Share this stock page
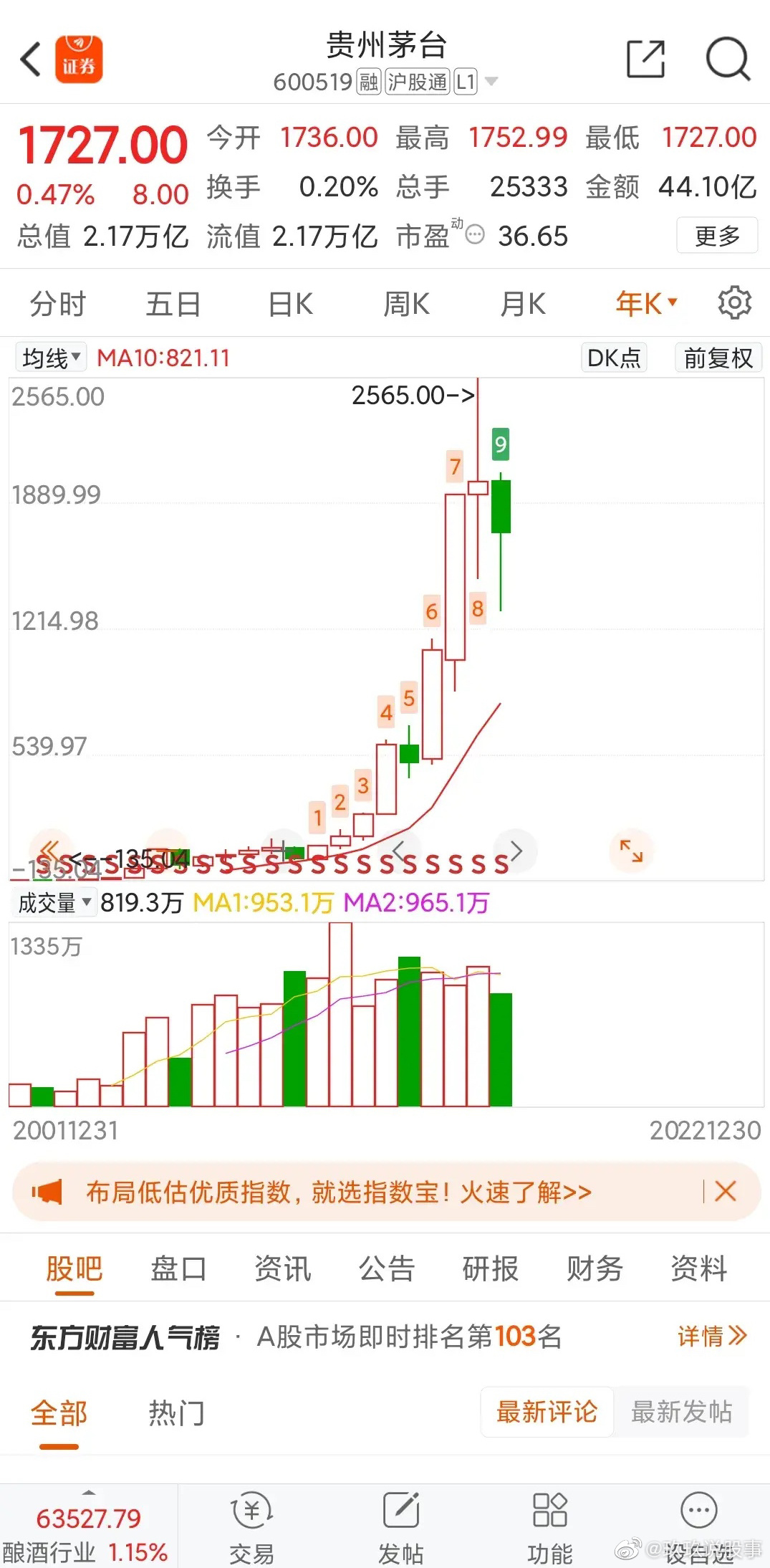The width and height of the screenshot is (770, 1568). [645, 59]
